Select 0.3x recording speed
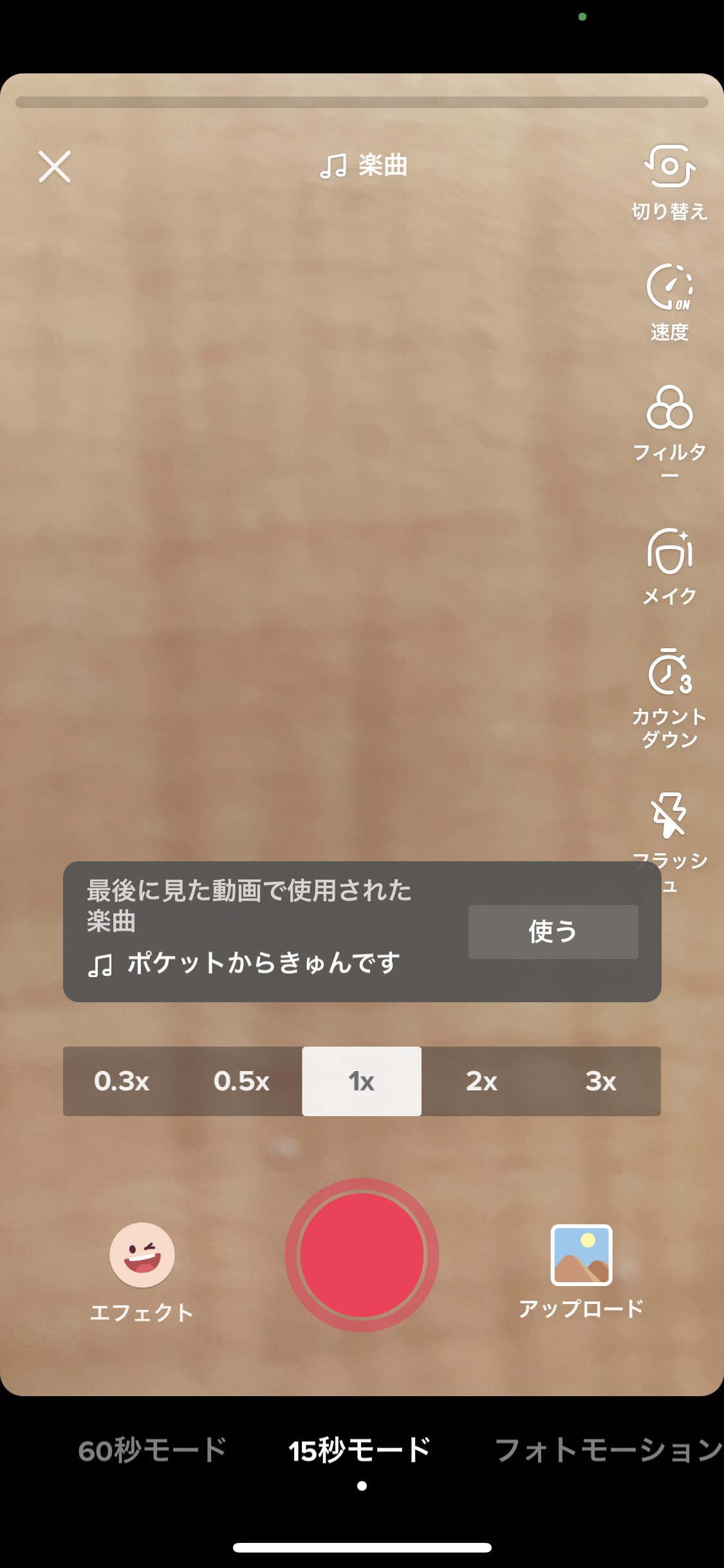The height and width of the screenshot is (1568, 724). pyautogui.click(x=122, y=1081)
